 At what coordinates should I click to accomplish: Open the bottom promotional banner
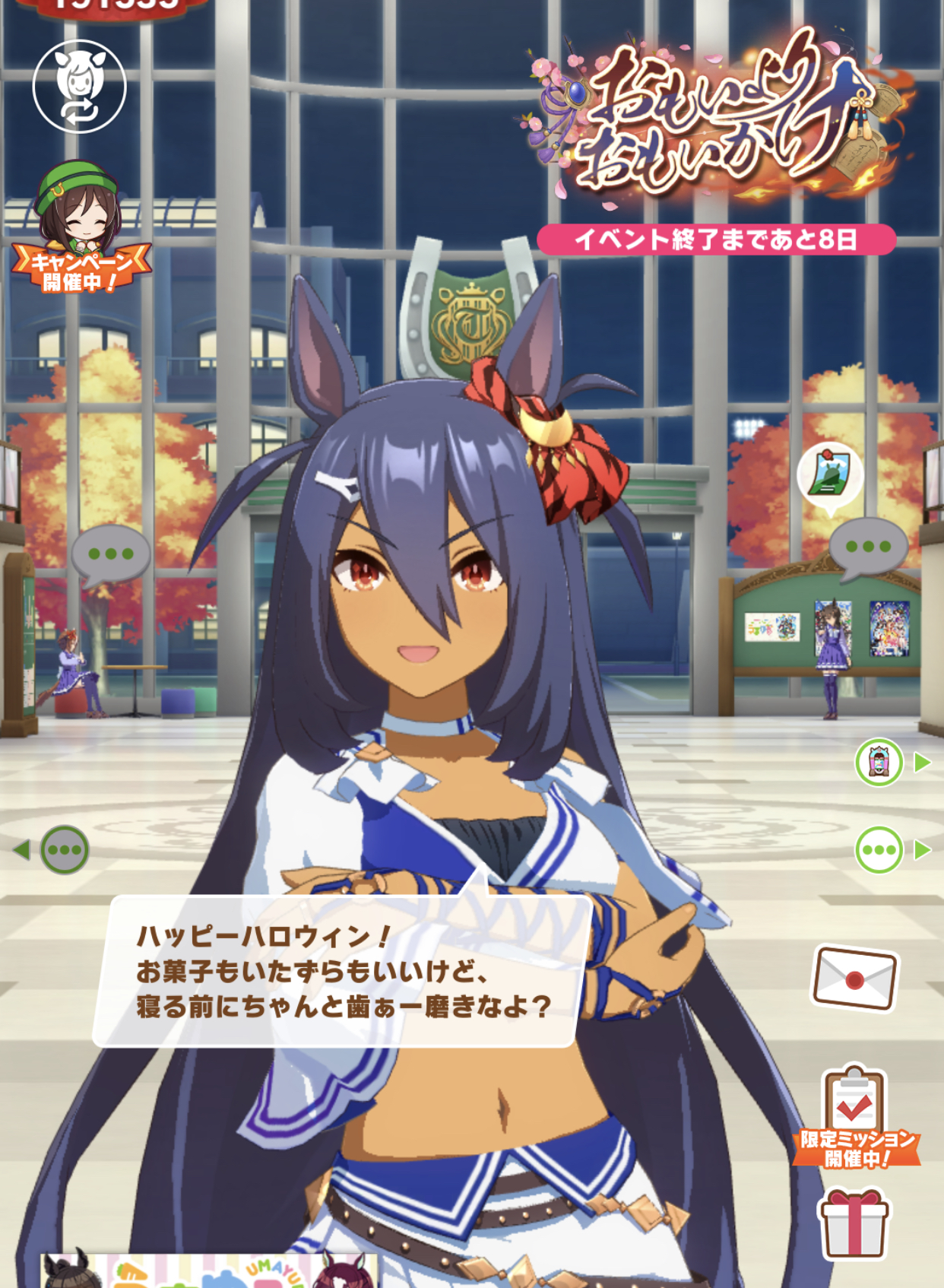pos(209,1271)
